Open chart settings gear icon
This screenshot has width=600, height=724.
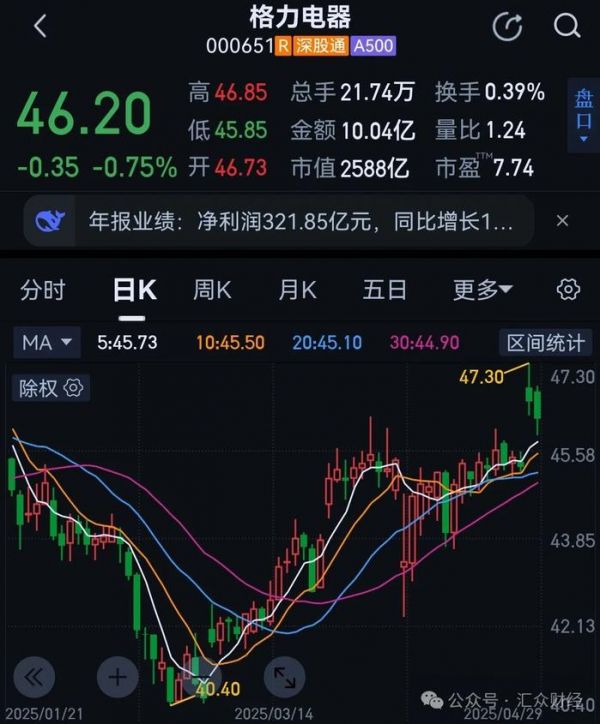568,290
